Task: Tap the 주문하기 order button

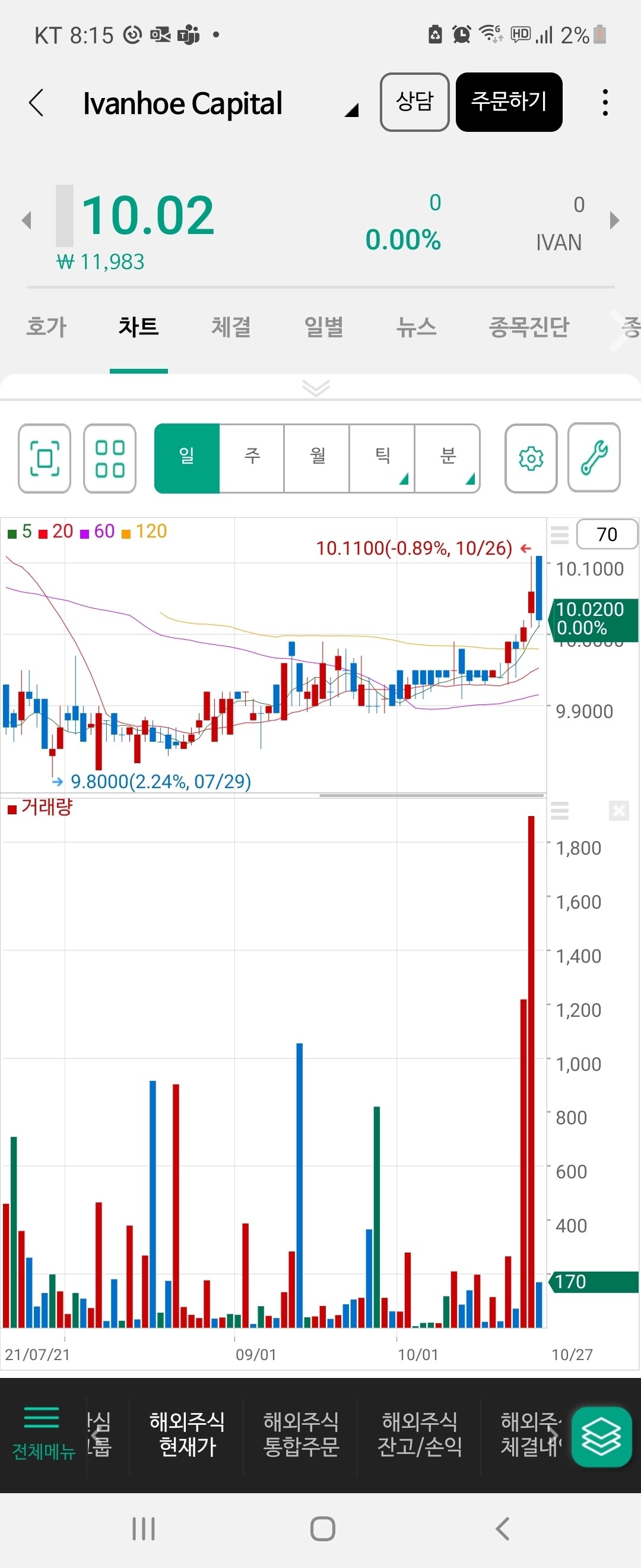Action: coord(509,102)
